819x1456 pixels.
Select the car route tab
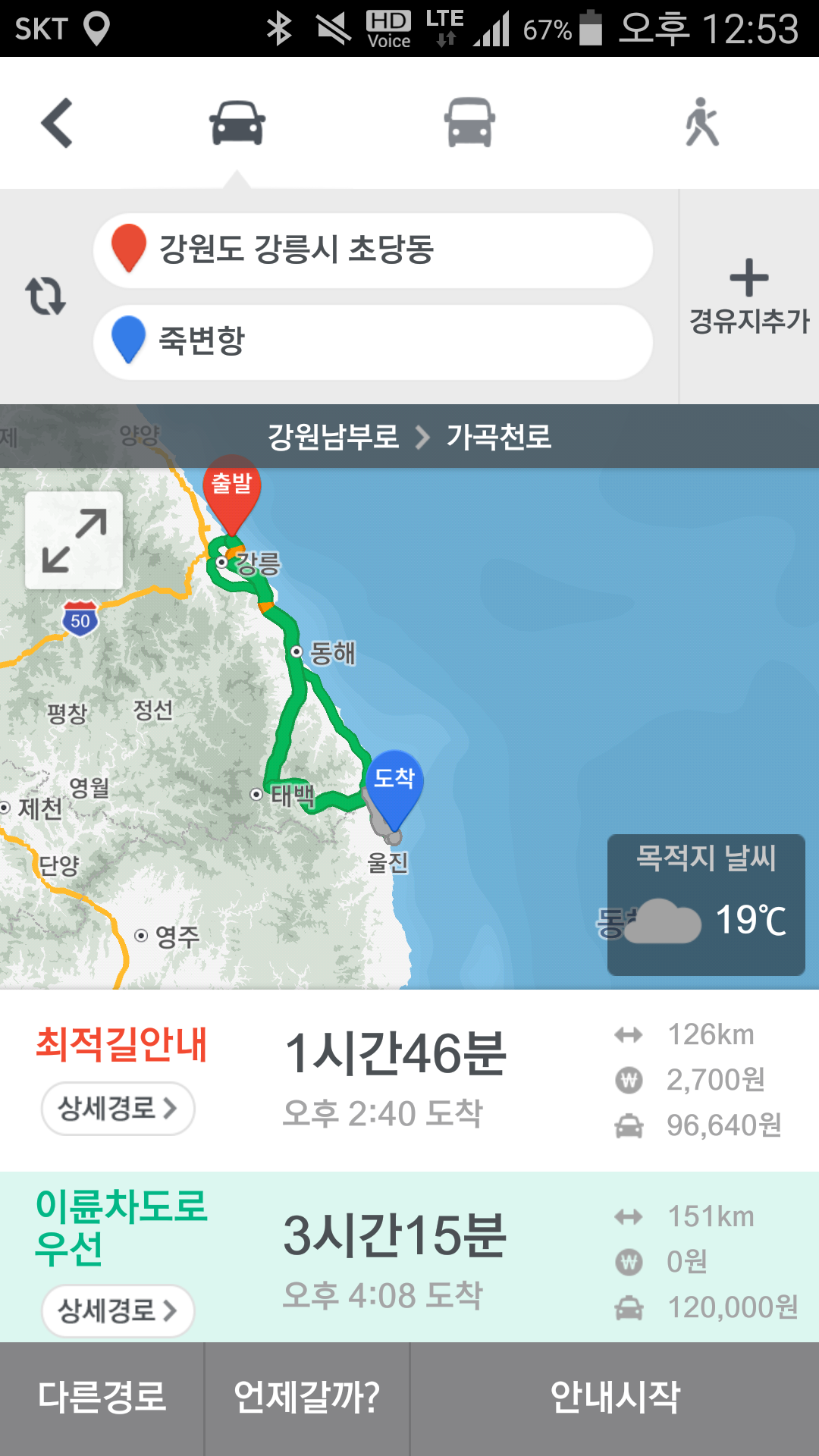(237, 123)
